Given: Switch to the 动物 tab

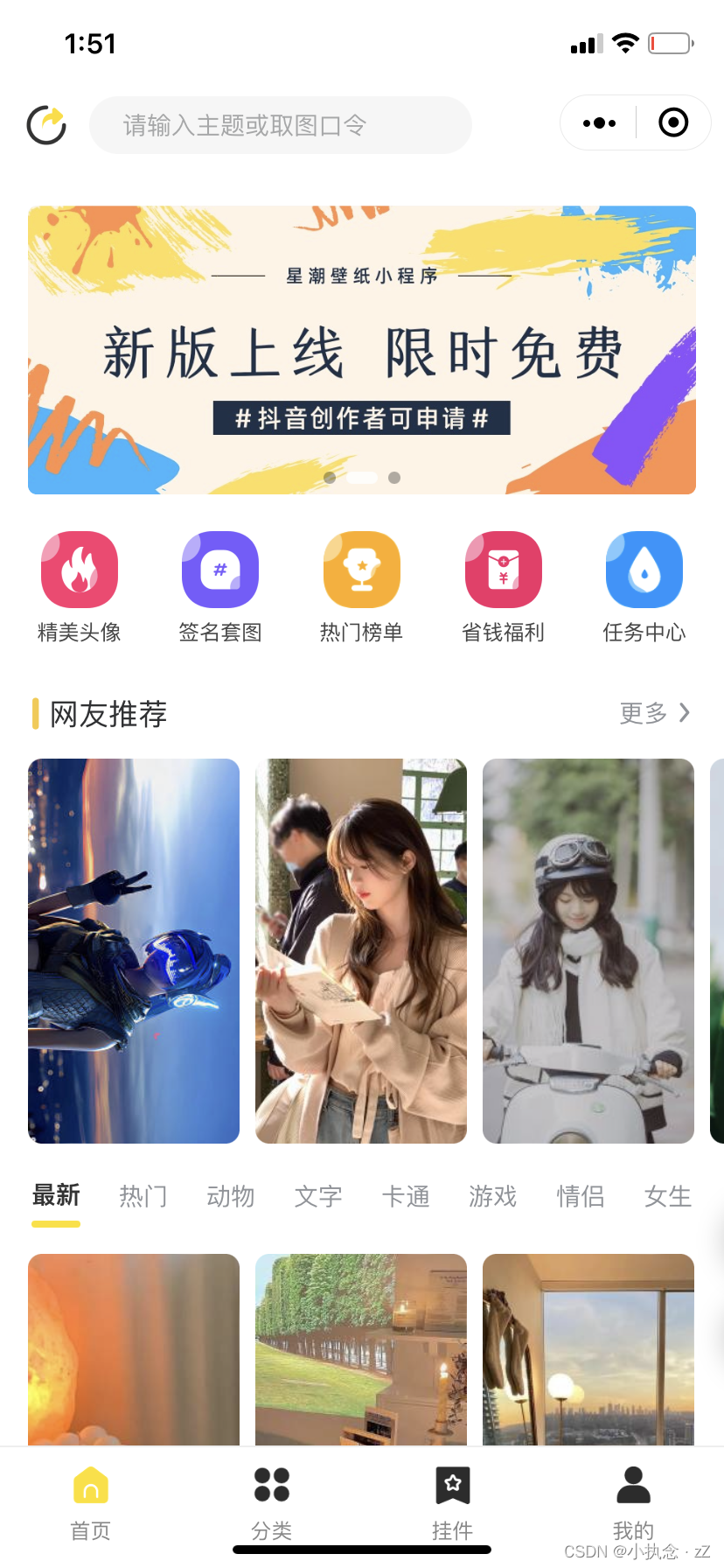Looking at the screenshot, I should pos(231,1196).
